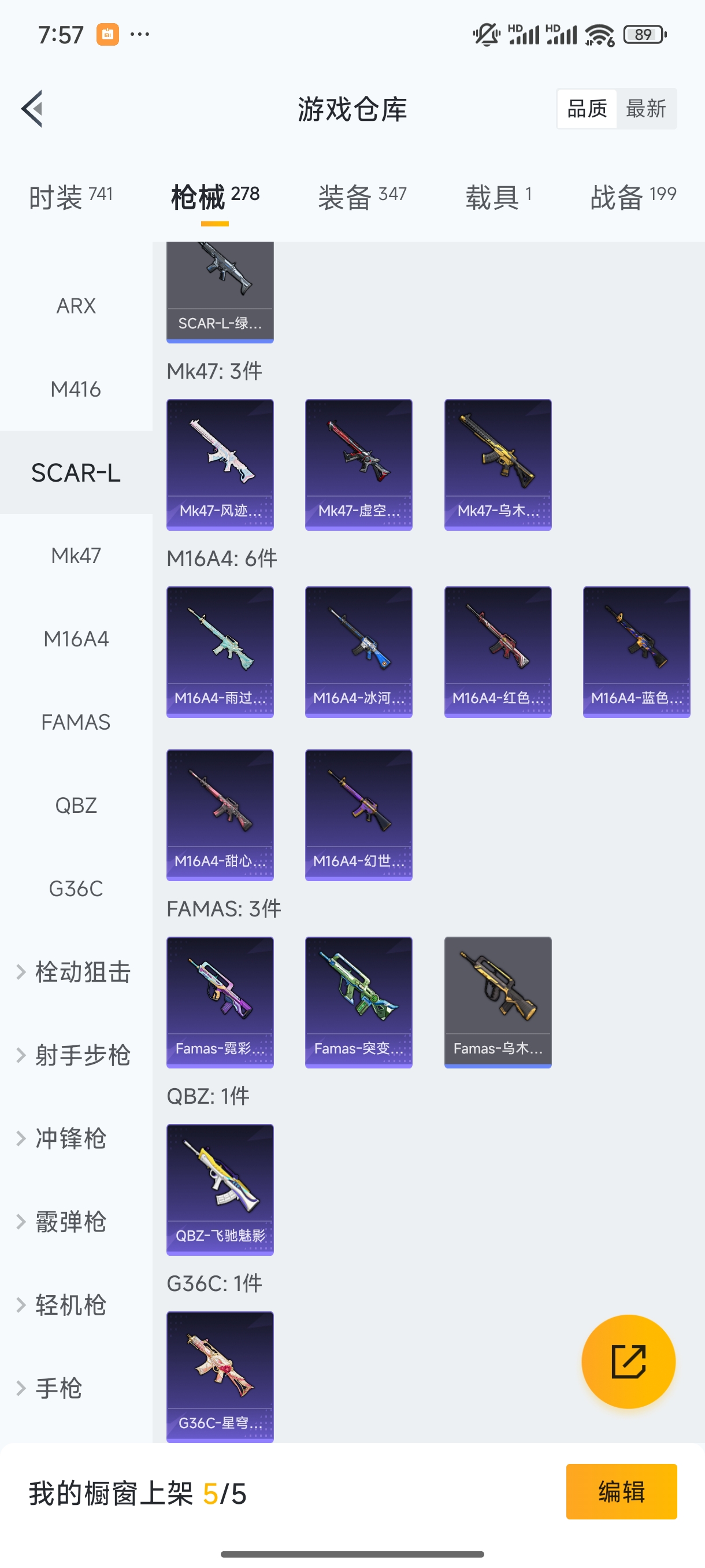Tap the 编辑 button
705x1568 pixels.
[x=621, y=1491]
